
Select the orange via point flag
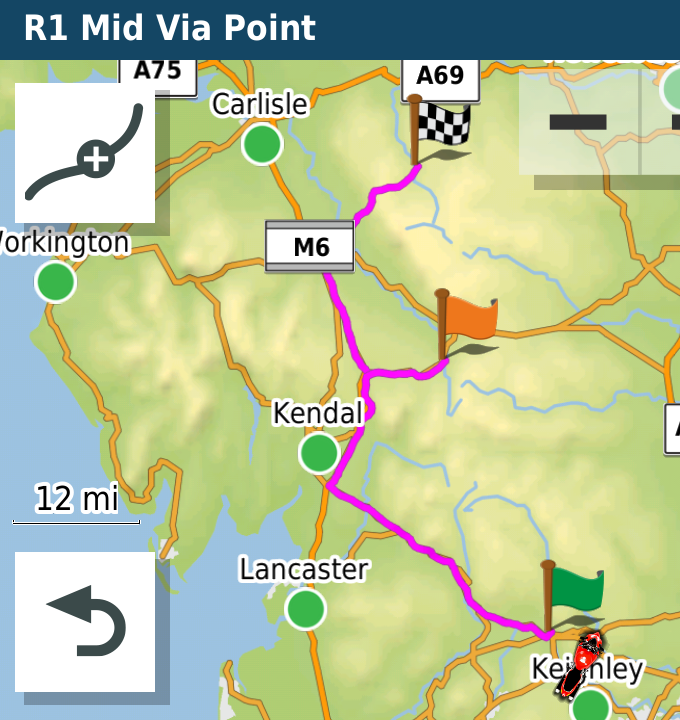click(x=467, y=320)
